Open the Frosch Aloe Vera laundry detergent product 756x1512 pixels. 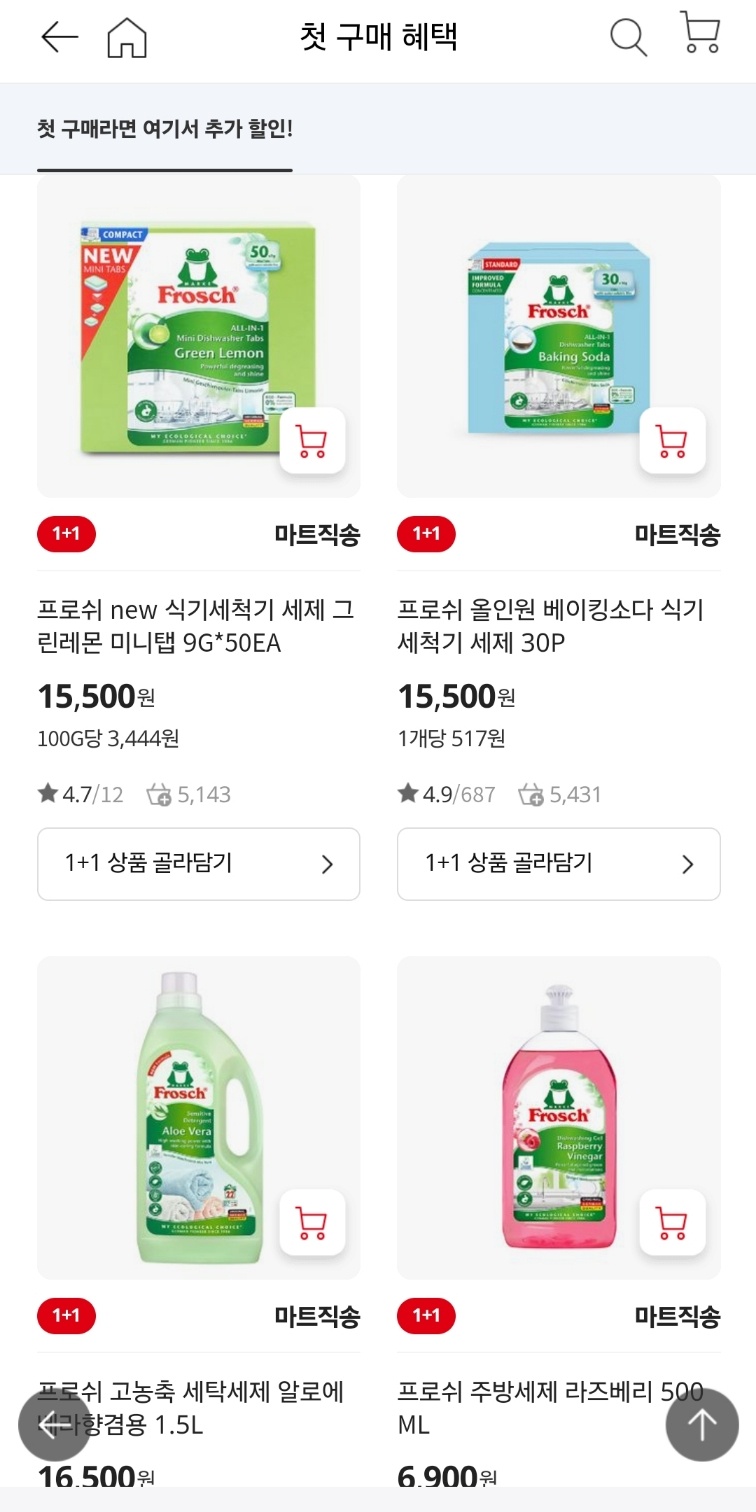[x=198, y=1116]
